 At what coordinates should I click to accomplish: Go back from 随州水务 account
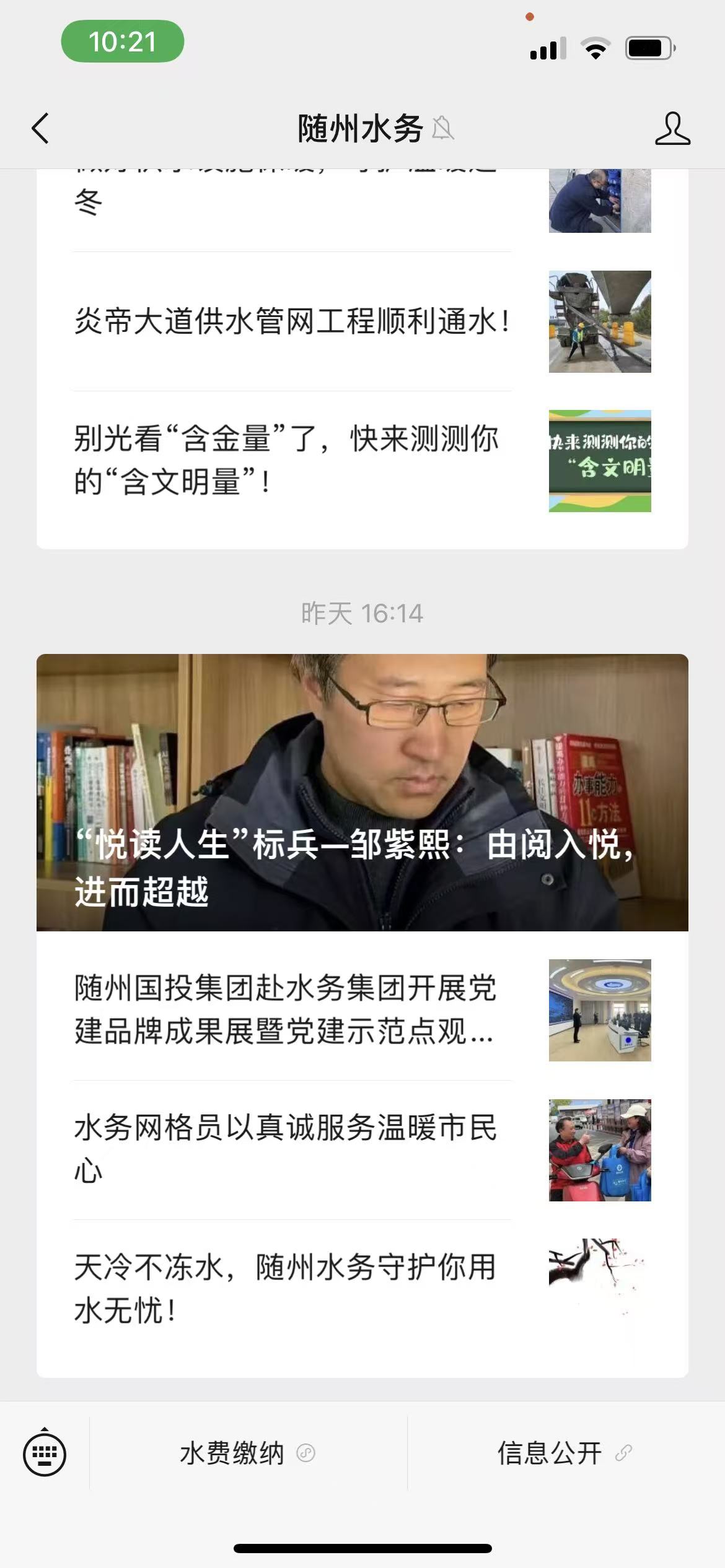(x=41, y=129)
